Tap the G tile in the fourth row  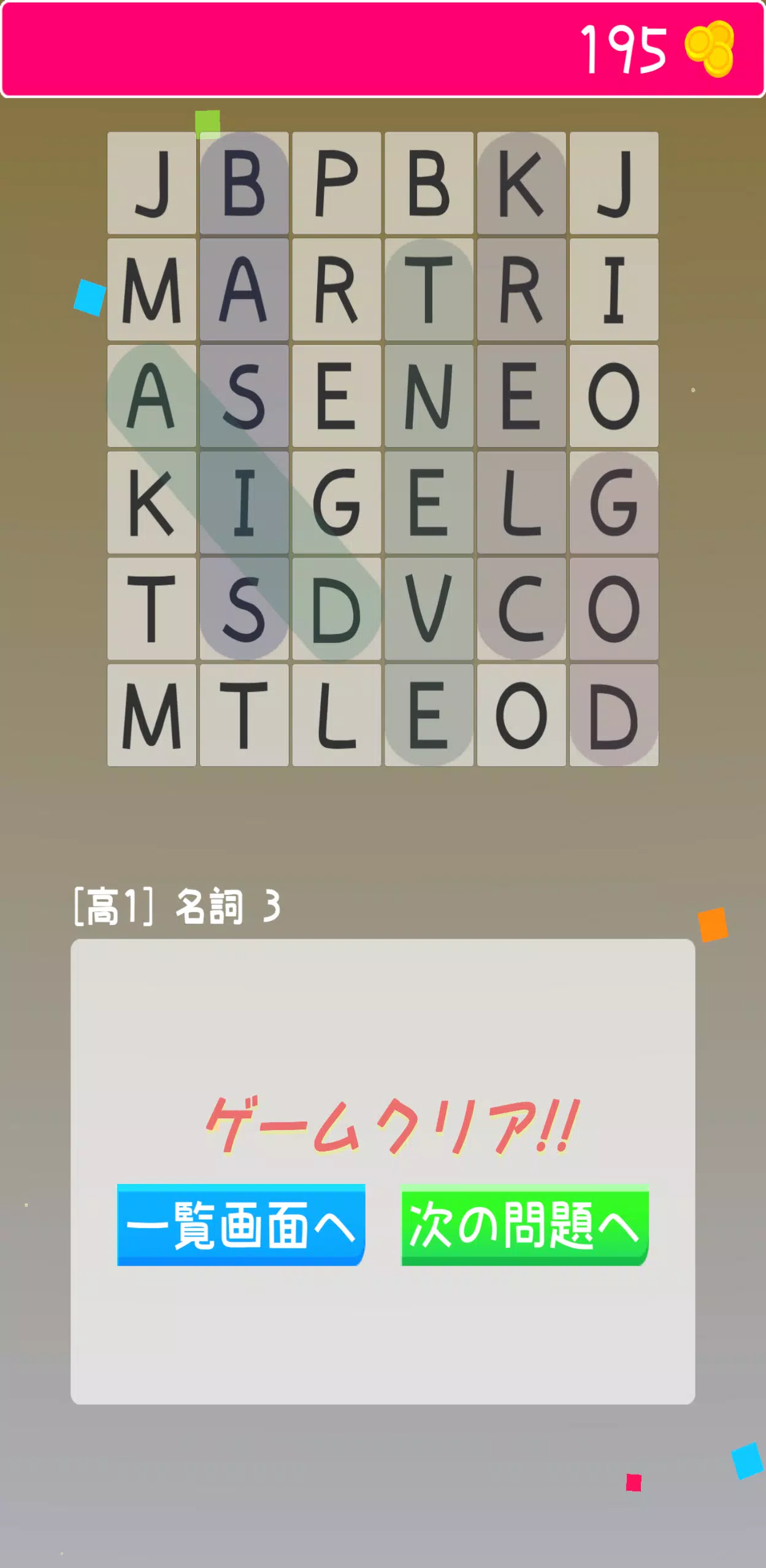337,503
